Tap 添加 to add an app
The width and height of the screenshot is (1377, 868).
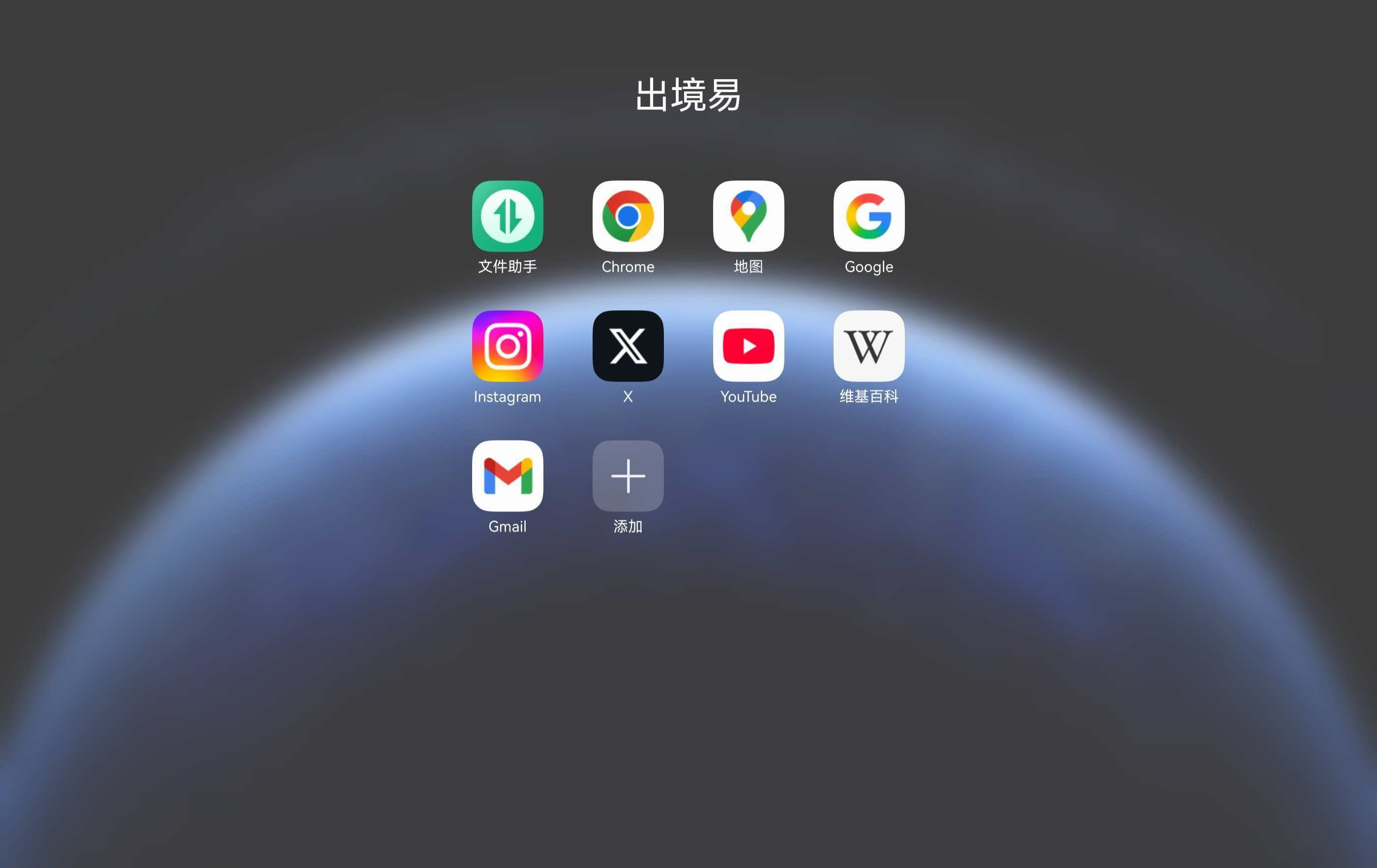click(x=628, y=476)
